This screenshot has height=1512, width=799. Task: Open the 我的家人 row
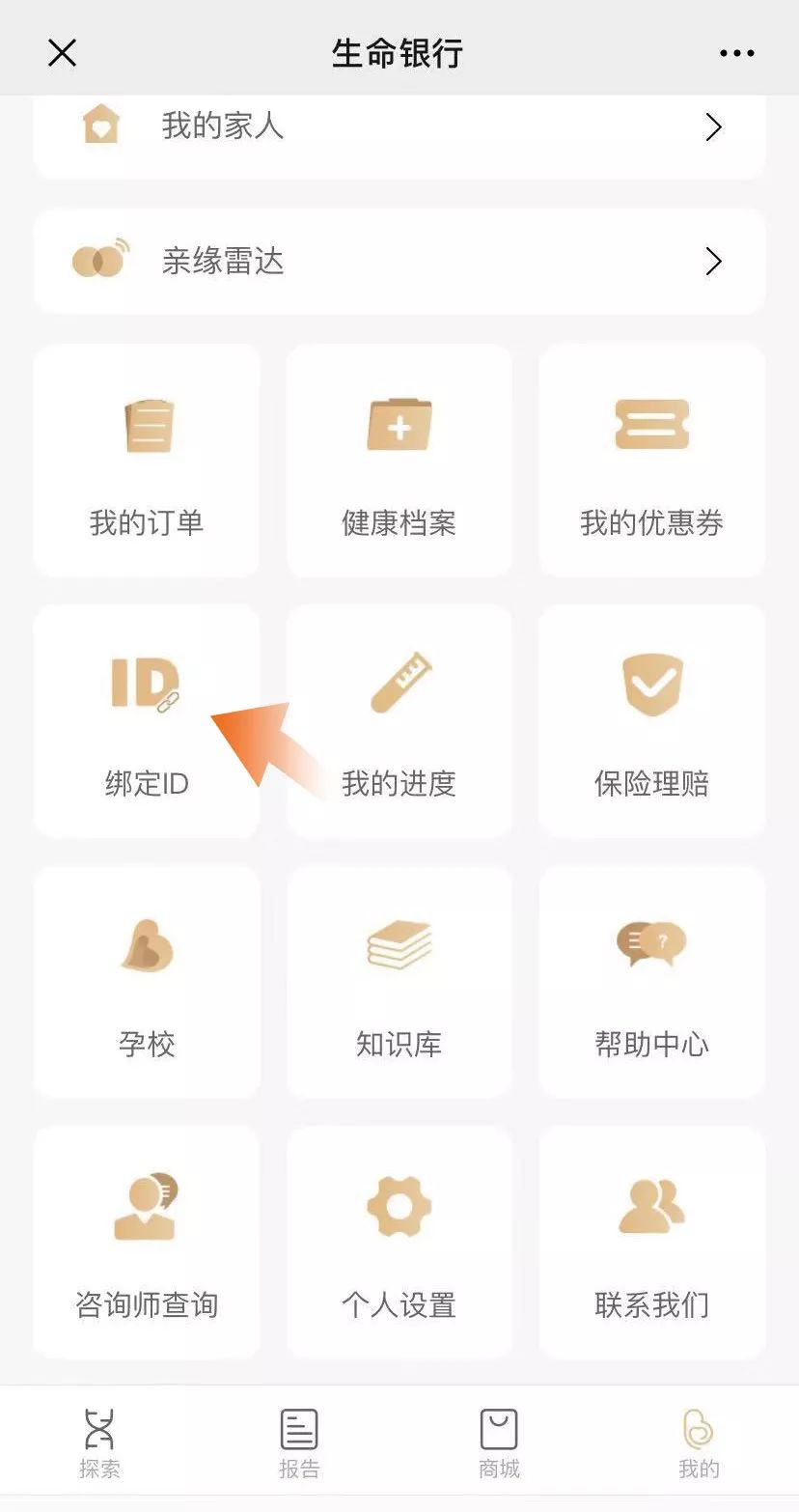click(399, 131)
